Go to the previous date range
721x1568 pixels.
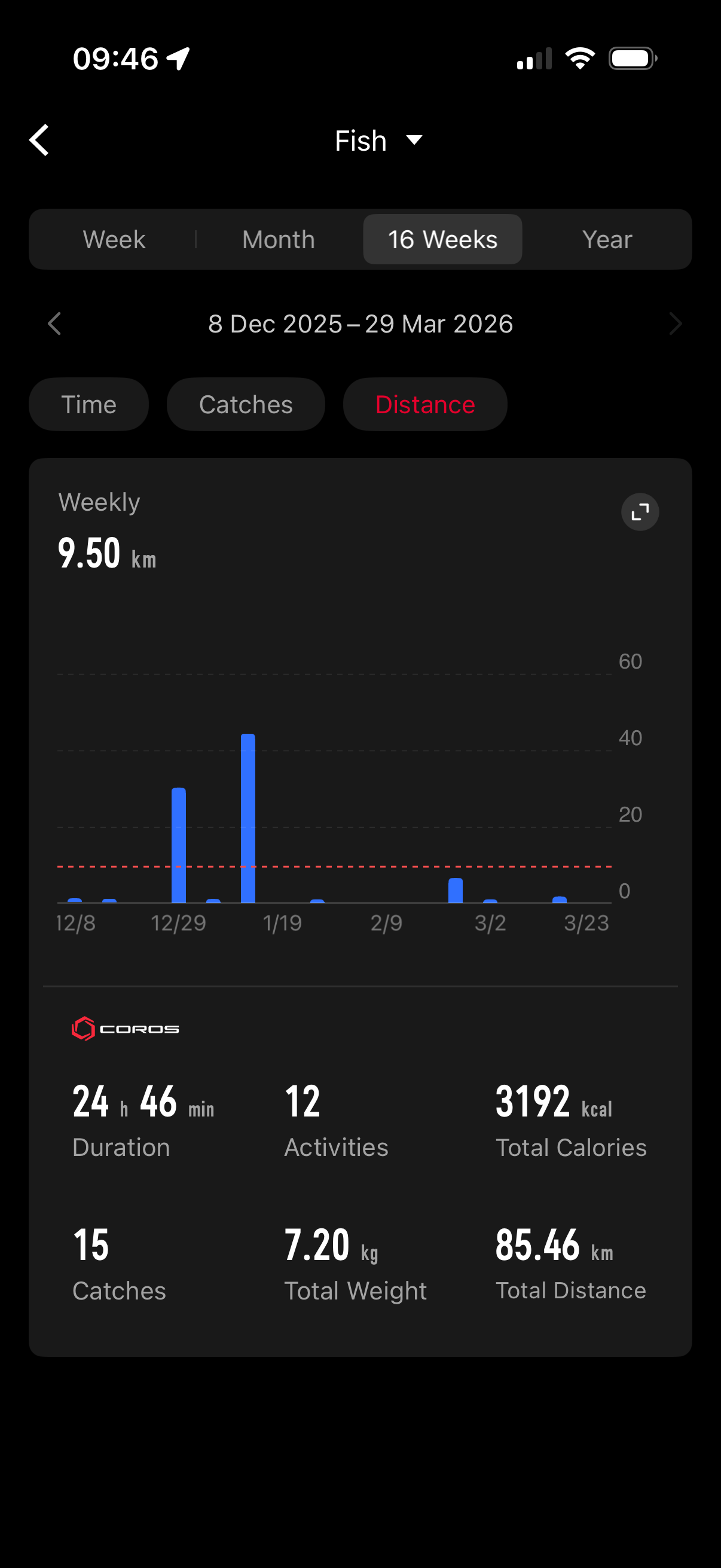pos(55,324)
